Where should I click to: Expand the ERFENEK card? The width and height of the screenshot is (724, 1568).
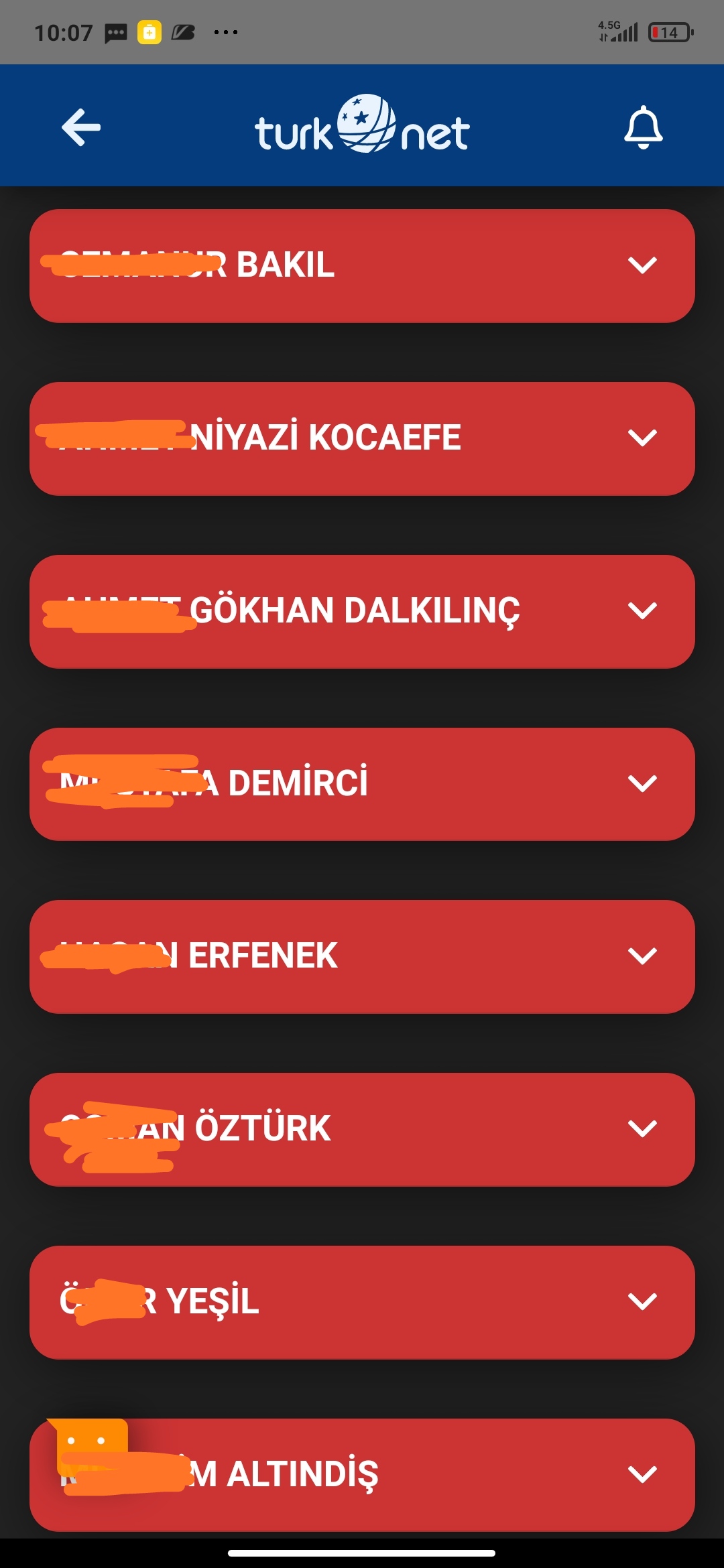pos(362,957)
